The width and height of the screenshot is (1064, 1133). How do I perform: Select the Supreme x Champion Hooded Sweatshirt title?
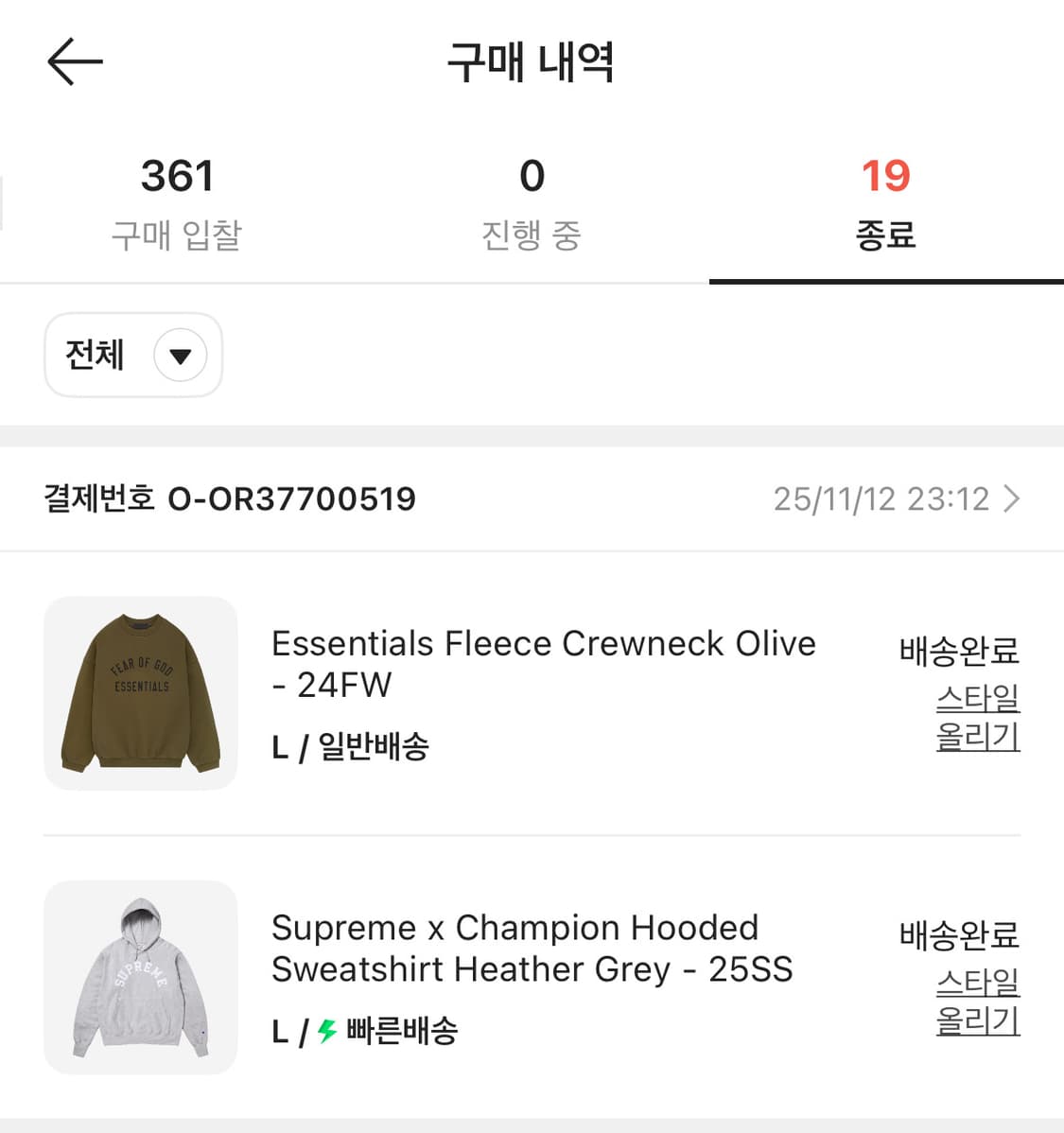coord(532,949)
